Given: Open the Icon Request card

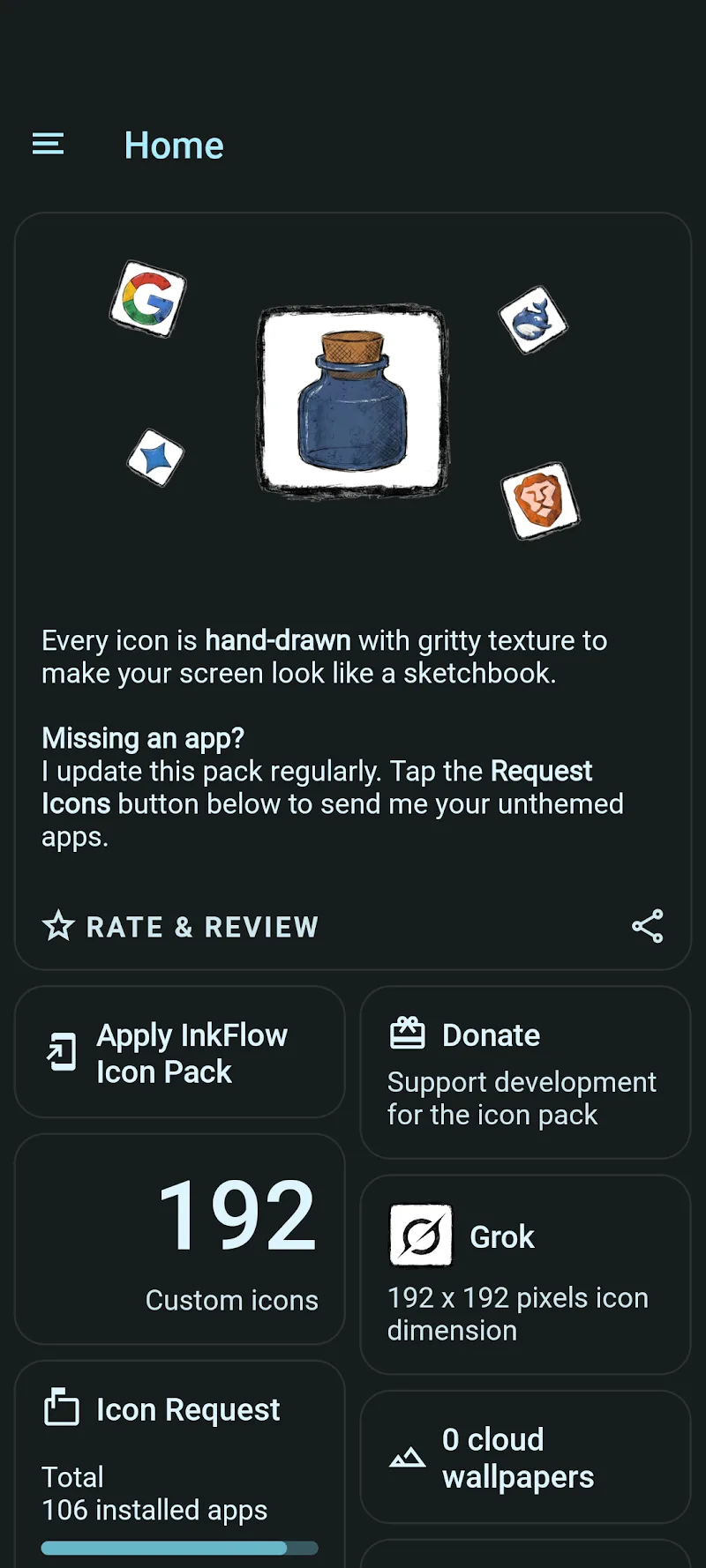Looking at the screenshot, I should pos(179,1455).
